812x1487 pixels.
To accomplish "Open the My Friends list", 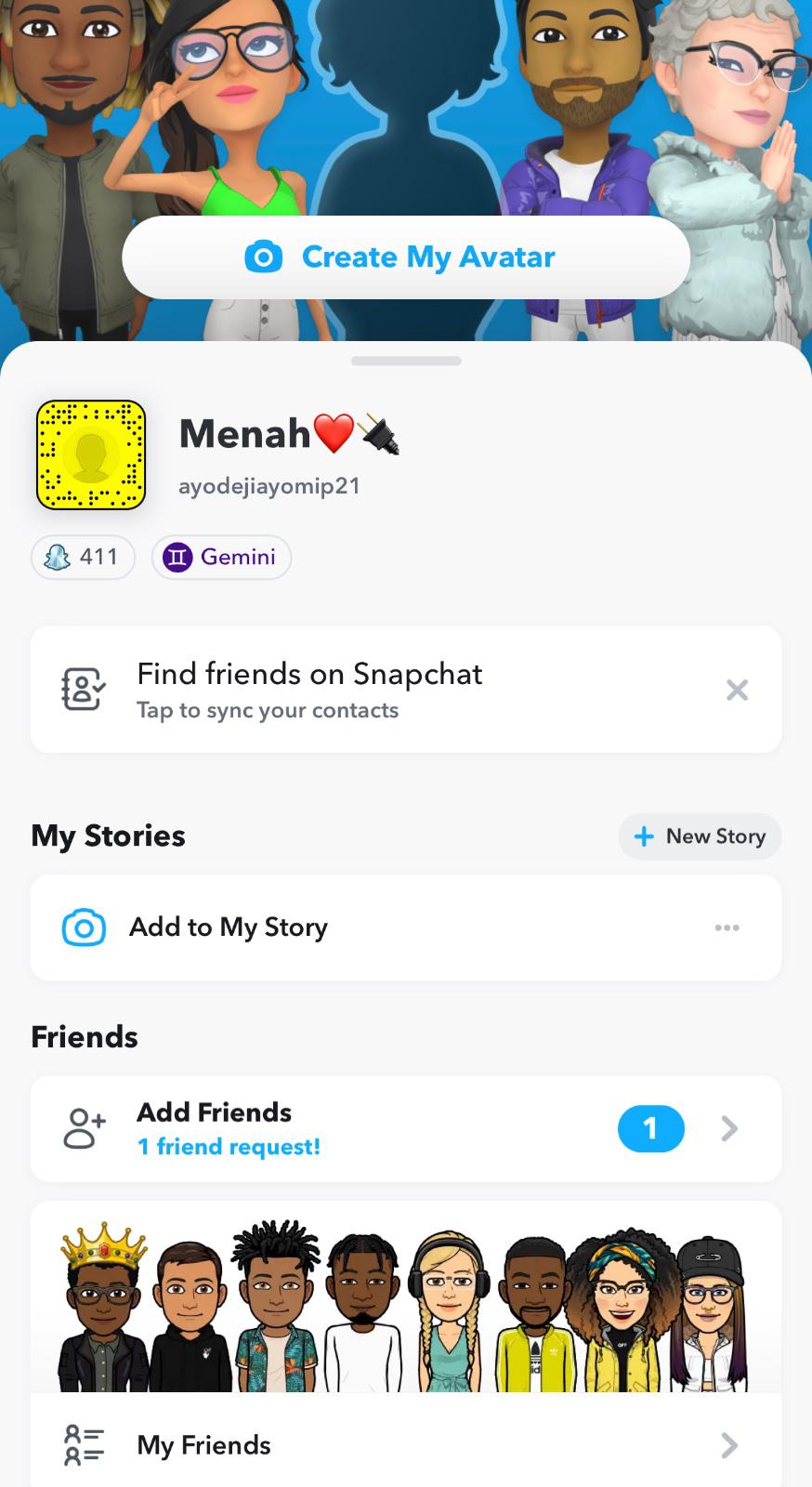I will 406,1445.
